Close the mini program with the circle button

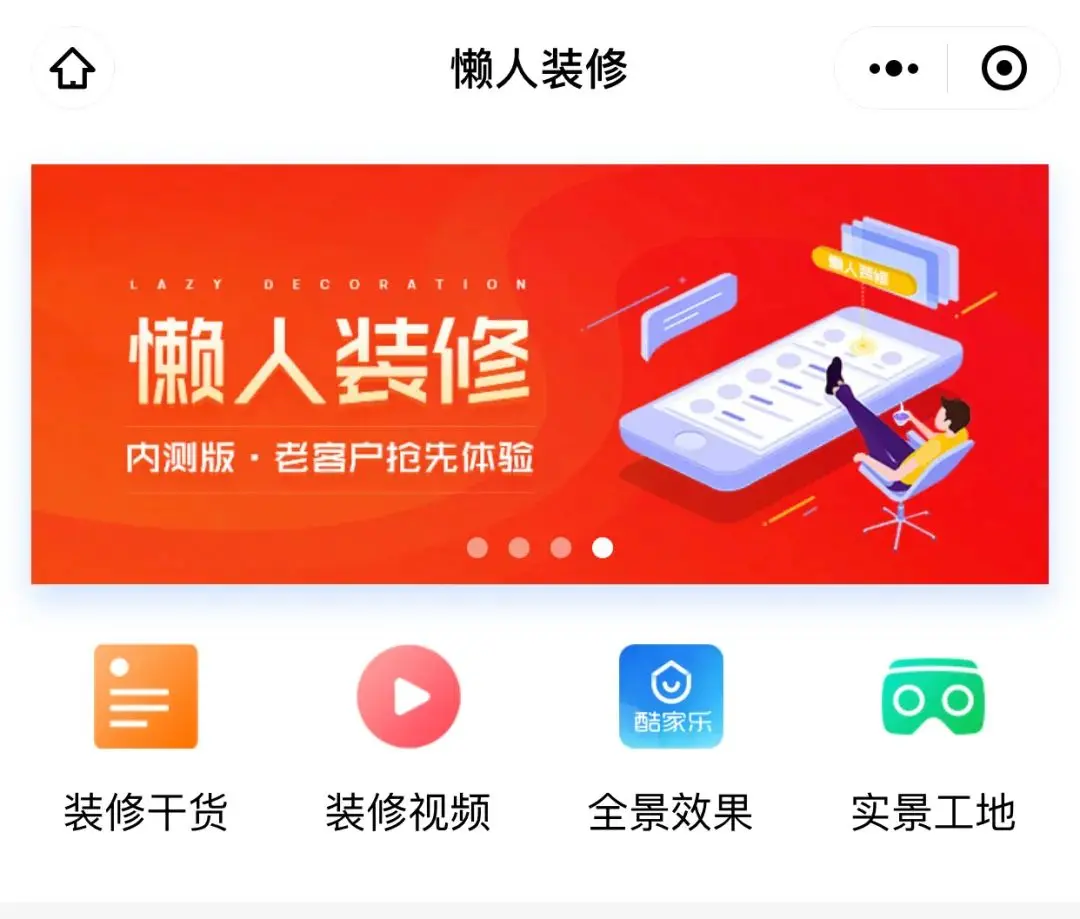[1003, 69]
